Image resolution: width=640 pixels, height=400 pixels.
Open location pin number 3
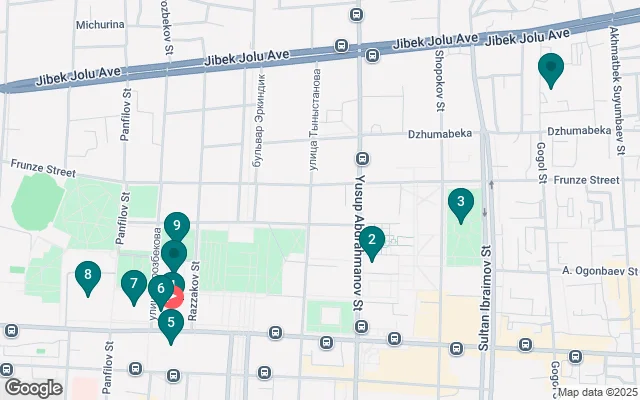click(x=460, y=203)
